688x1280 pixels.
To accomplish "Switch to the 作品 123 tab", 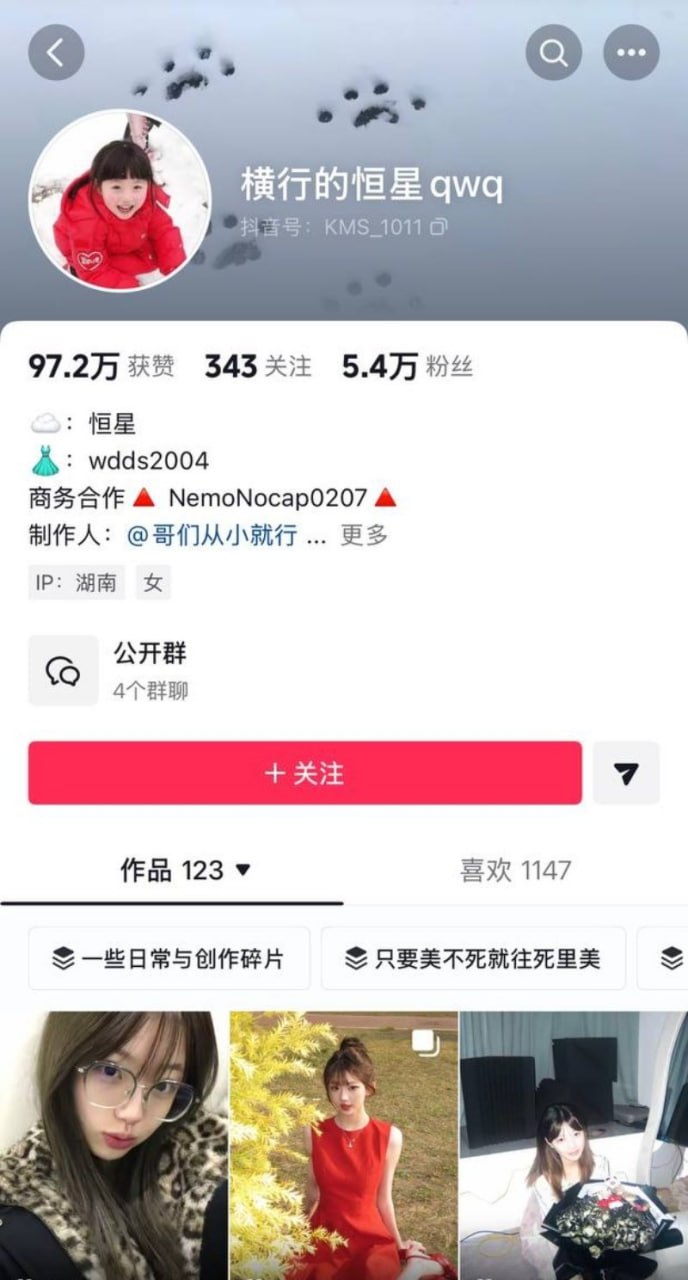I will pos(185,870).
